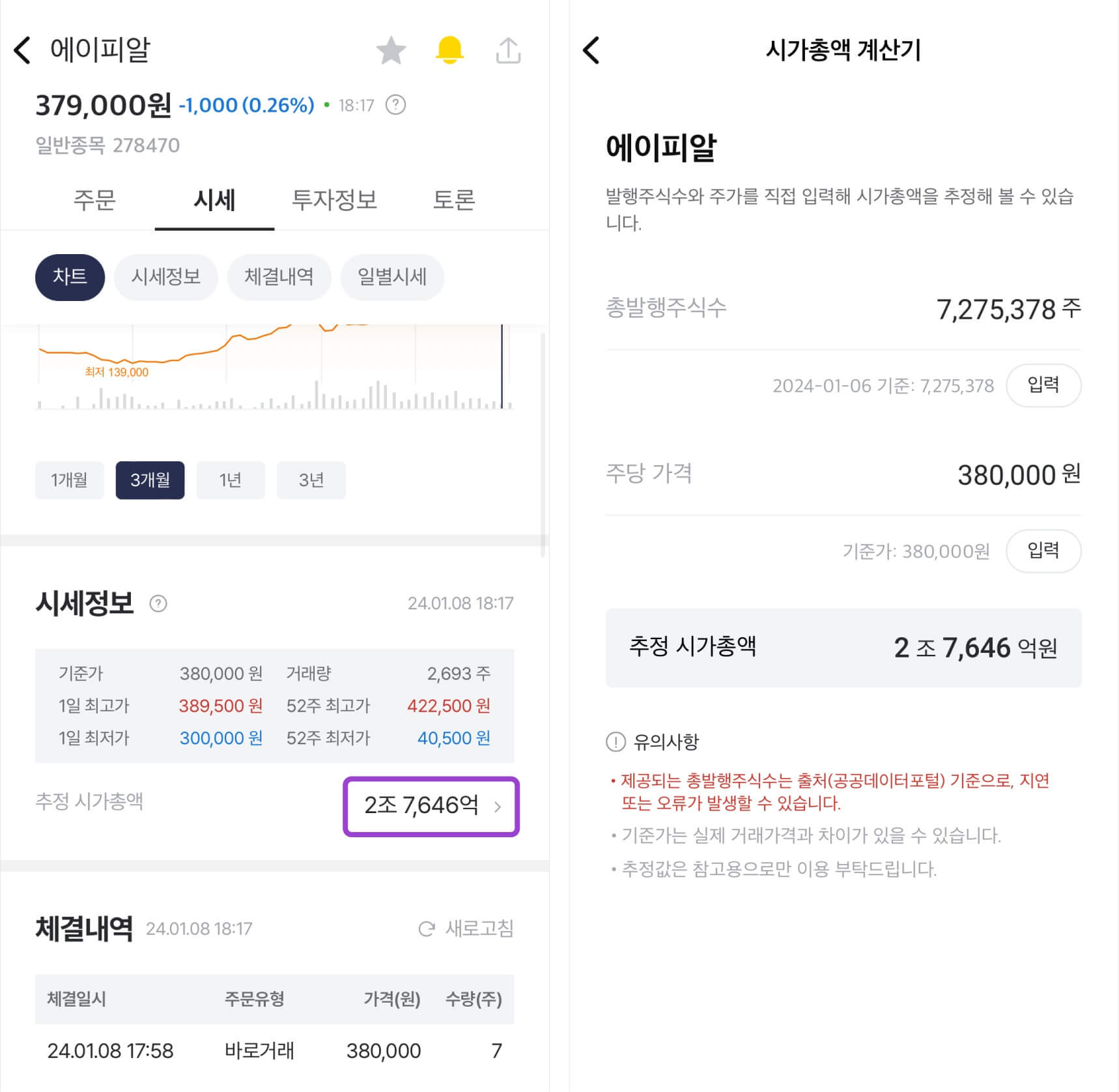Refresh 체결내역 with 새로고침
This screenshot has width=1119, height=1092.
[466, 928]
